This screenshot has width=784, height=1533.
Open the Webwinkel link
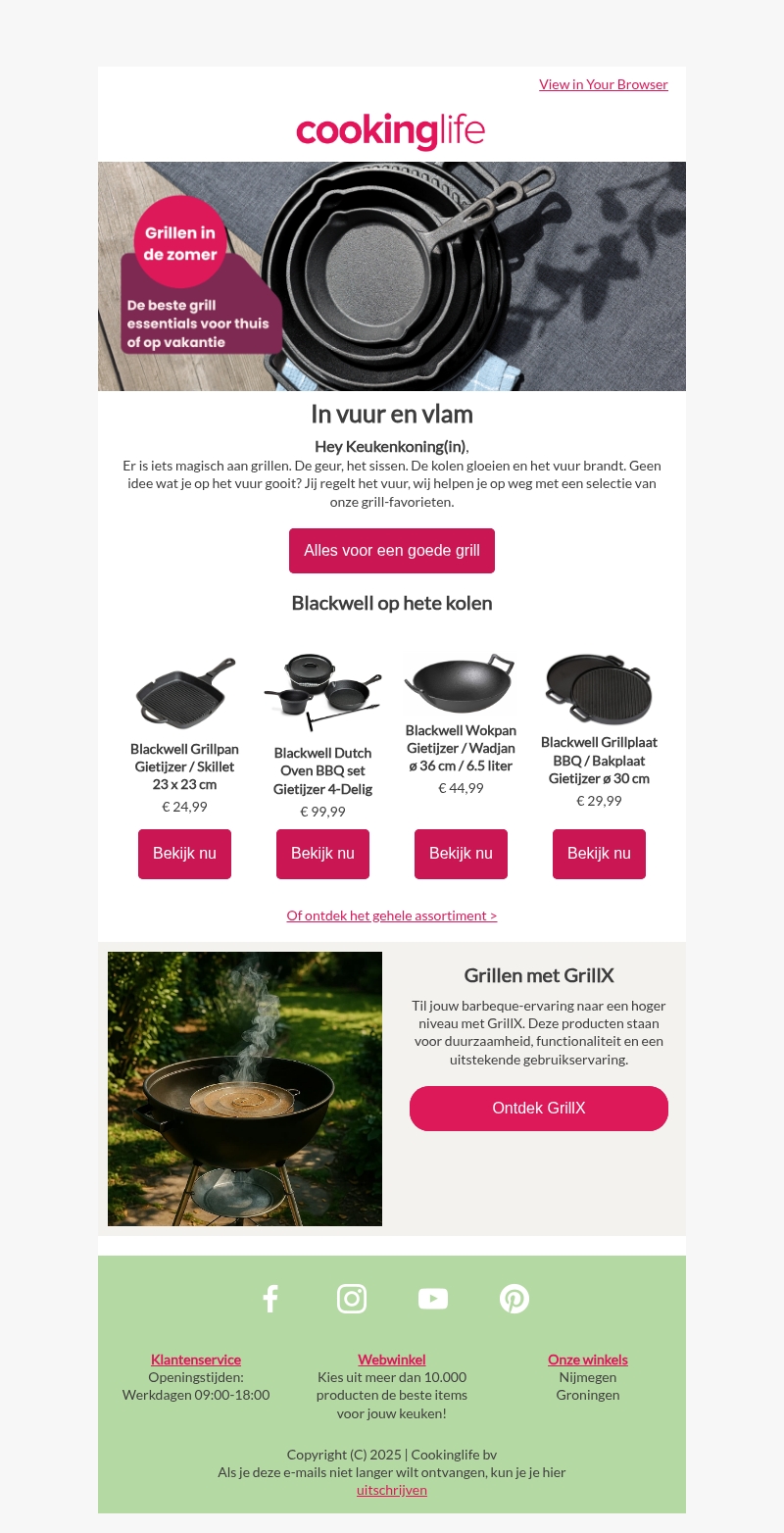point(391,1360)
